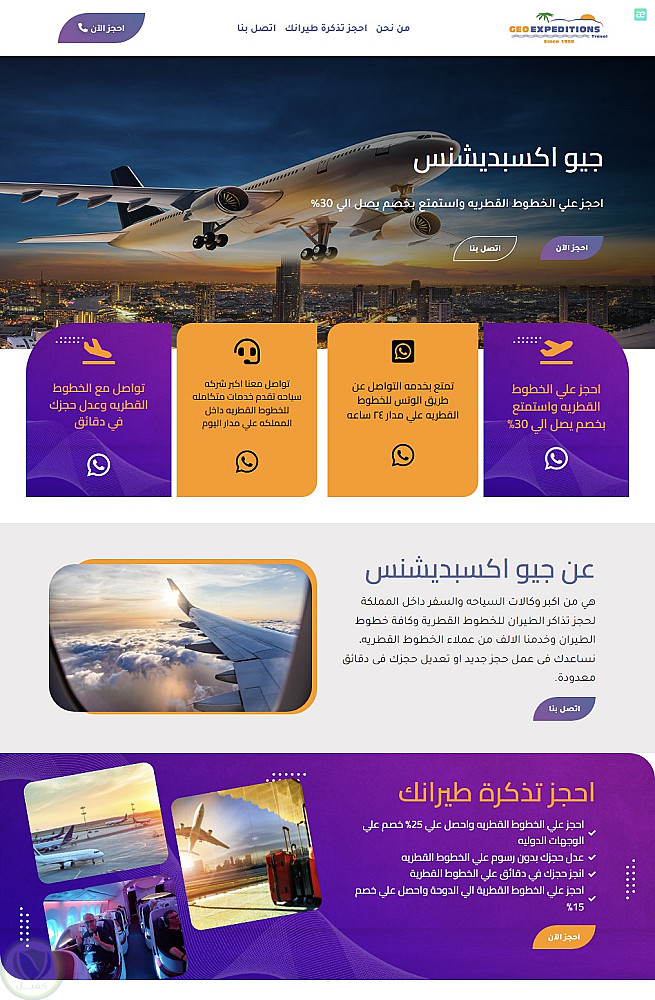Open the اتصل بنا link in the top menu

click(256, 28)
